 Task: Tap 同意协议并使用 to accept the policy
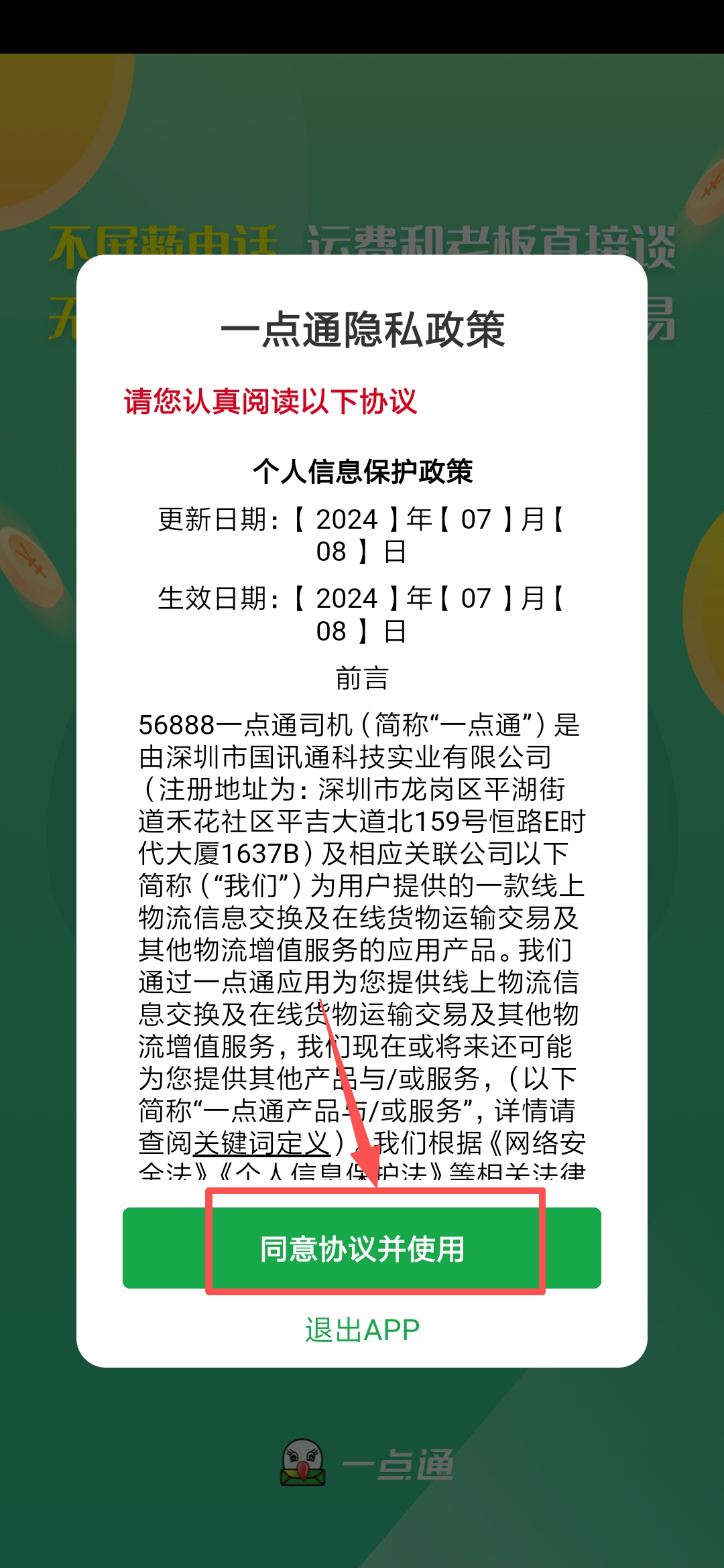tap(362, 1248)
